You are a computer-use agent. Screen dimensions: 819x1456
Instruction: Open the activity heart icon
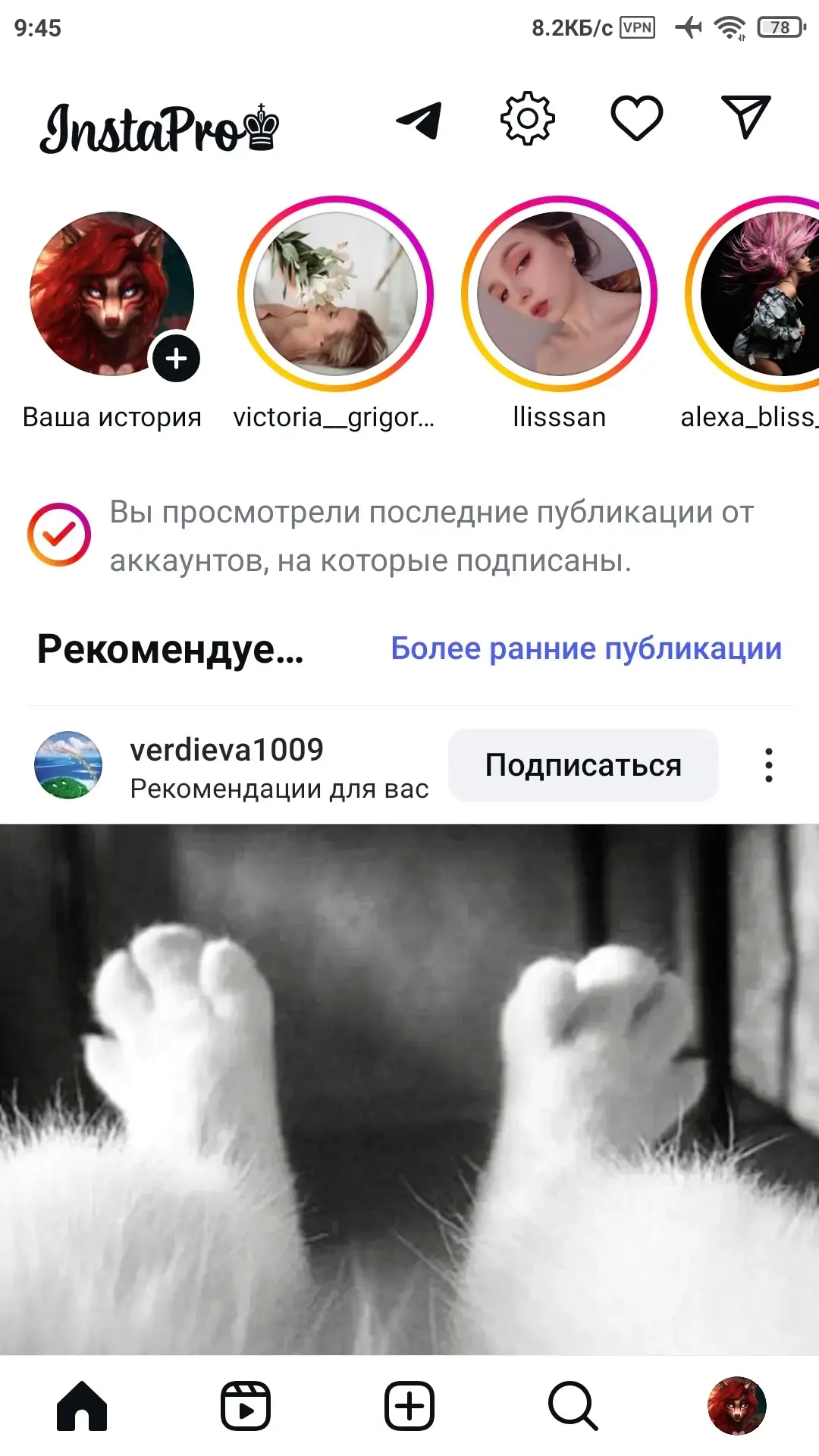(x=637, y=118)
